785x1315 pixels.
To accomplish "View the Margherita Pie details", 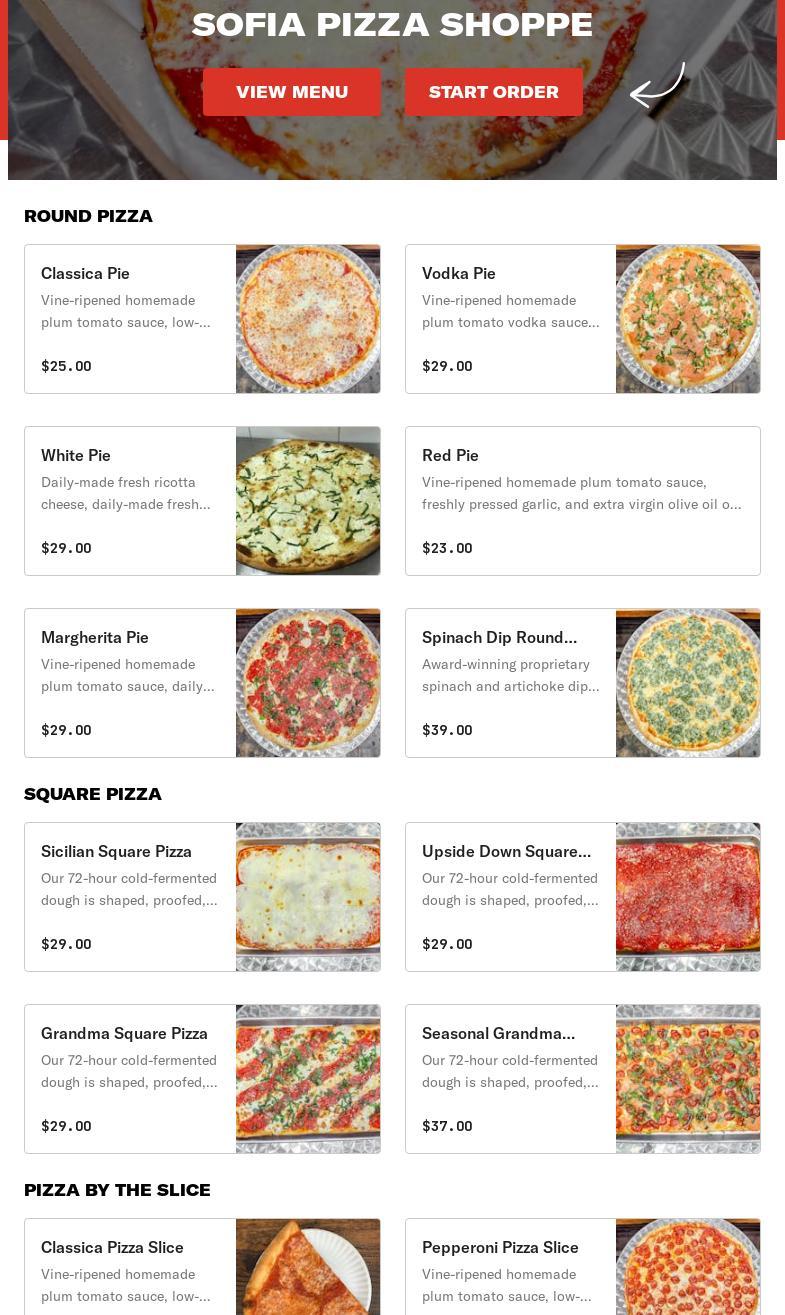I will click(202, 683).
